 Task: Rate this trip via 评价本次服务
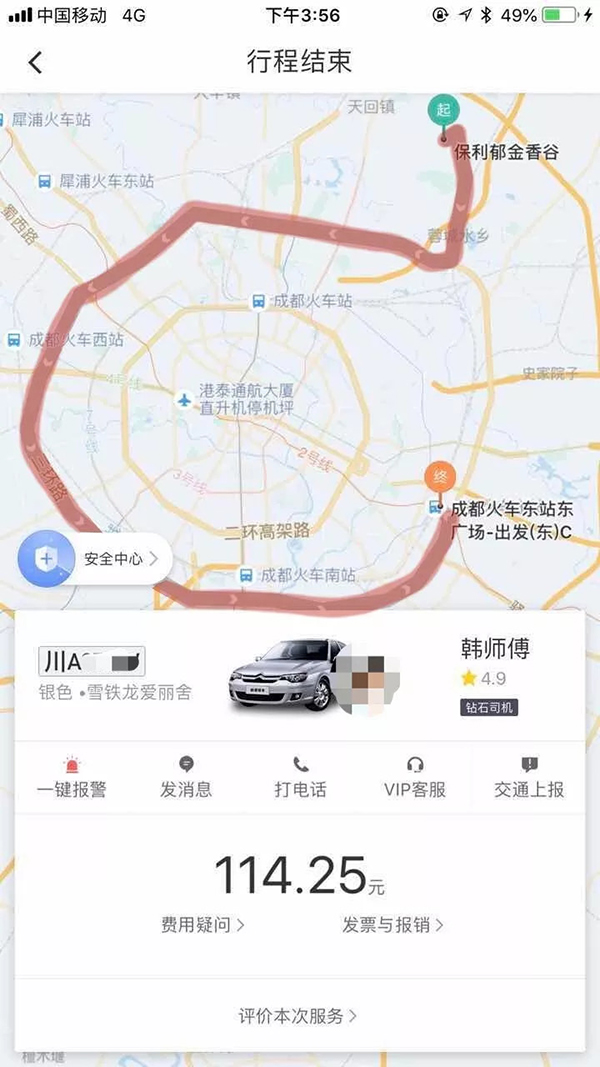(298, 1016)
